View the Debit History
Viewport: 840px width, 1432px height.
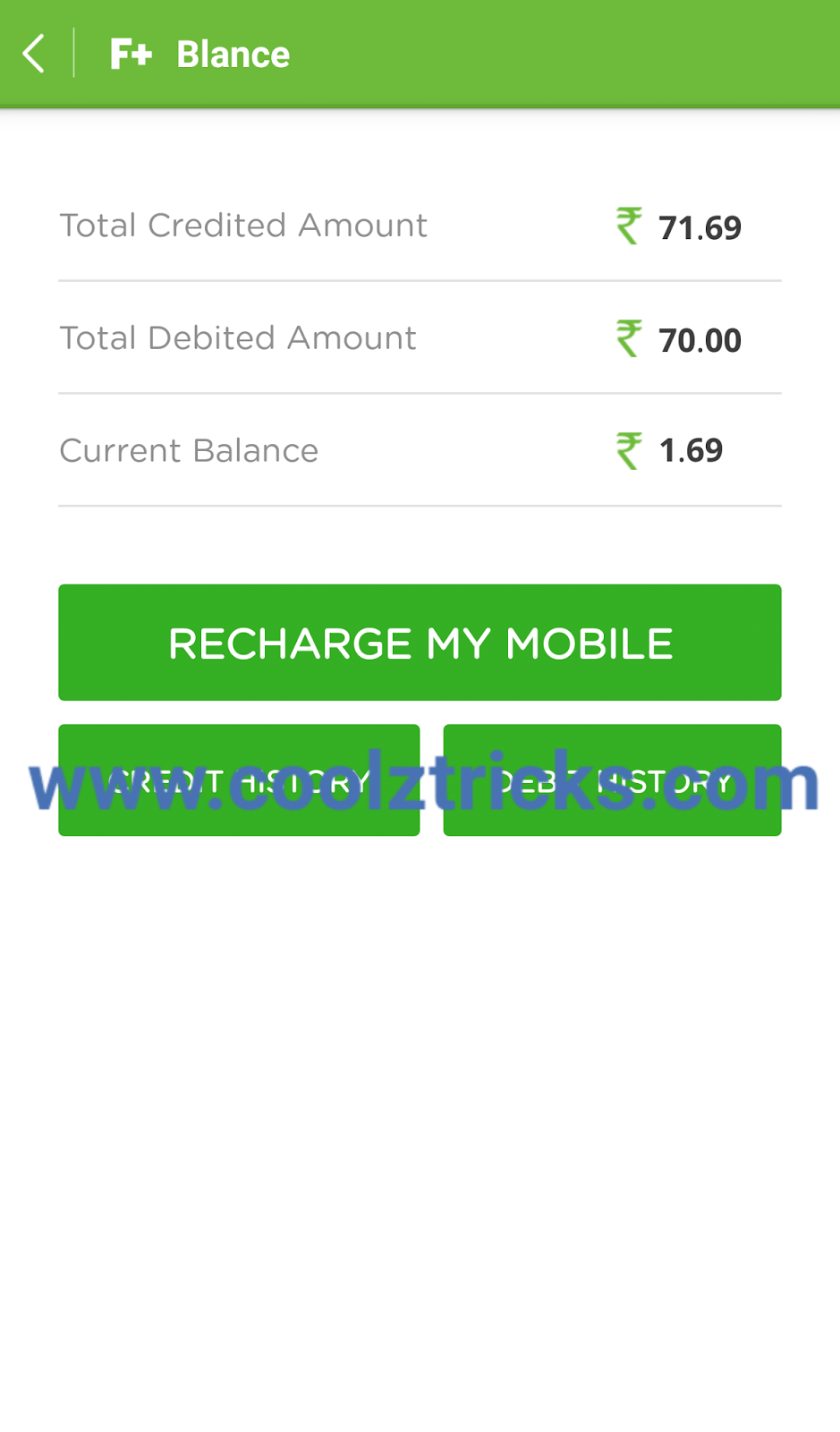(612, 780)
